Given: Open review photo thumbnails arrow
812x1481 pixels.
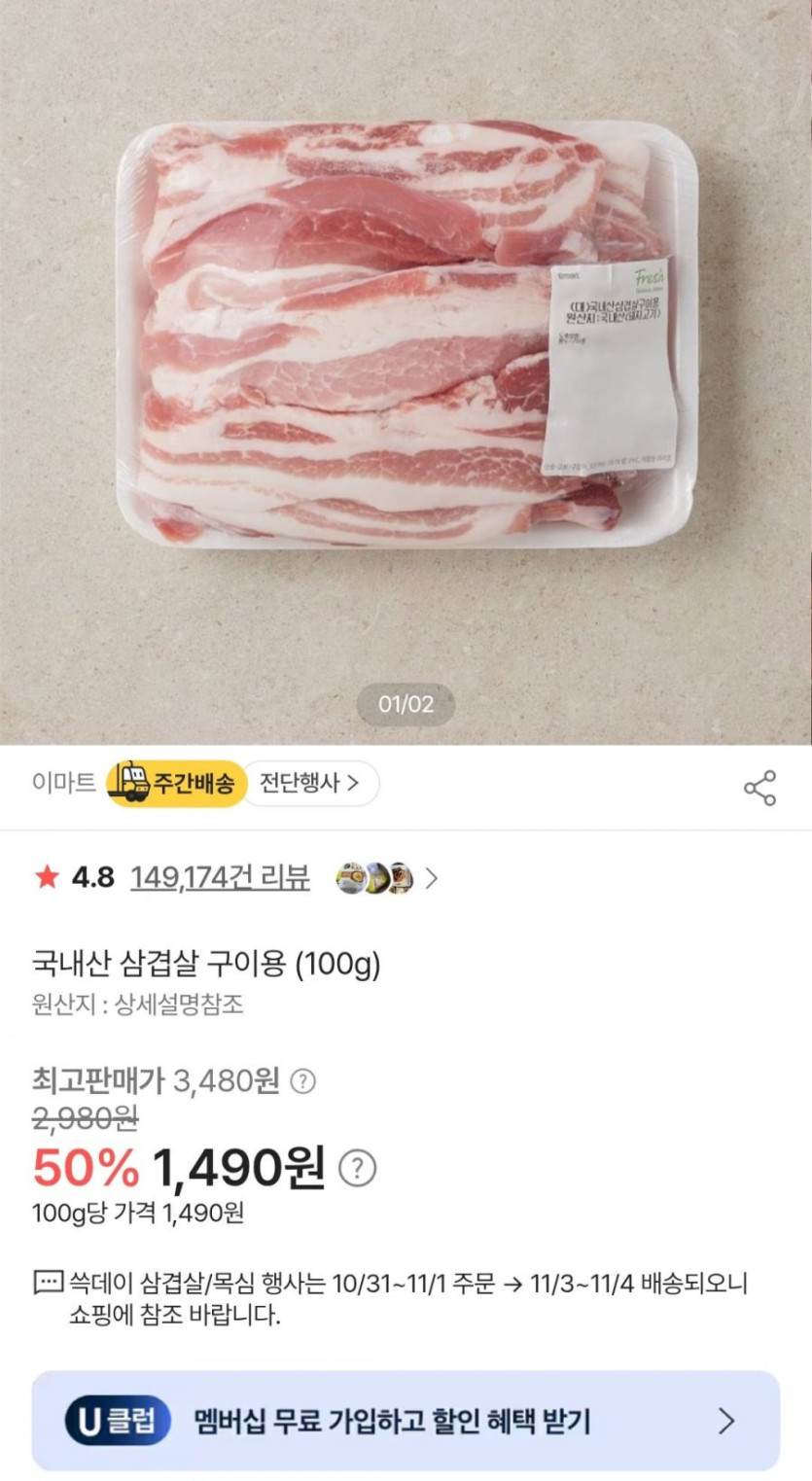Looking at the screenshot, I should pyautogui.click(x=432, y=879).
